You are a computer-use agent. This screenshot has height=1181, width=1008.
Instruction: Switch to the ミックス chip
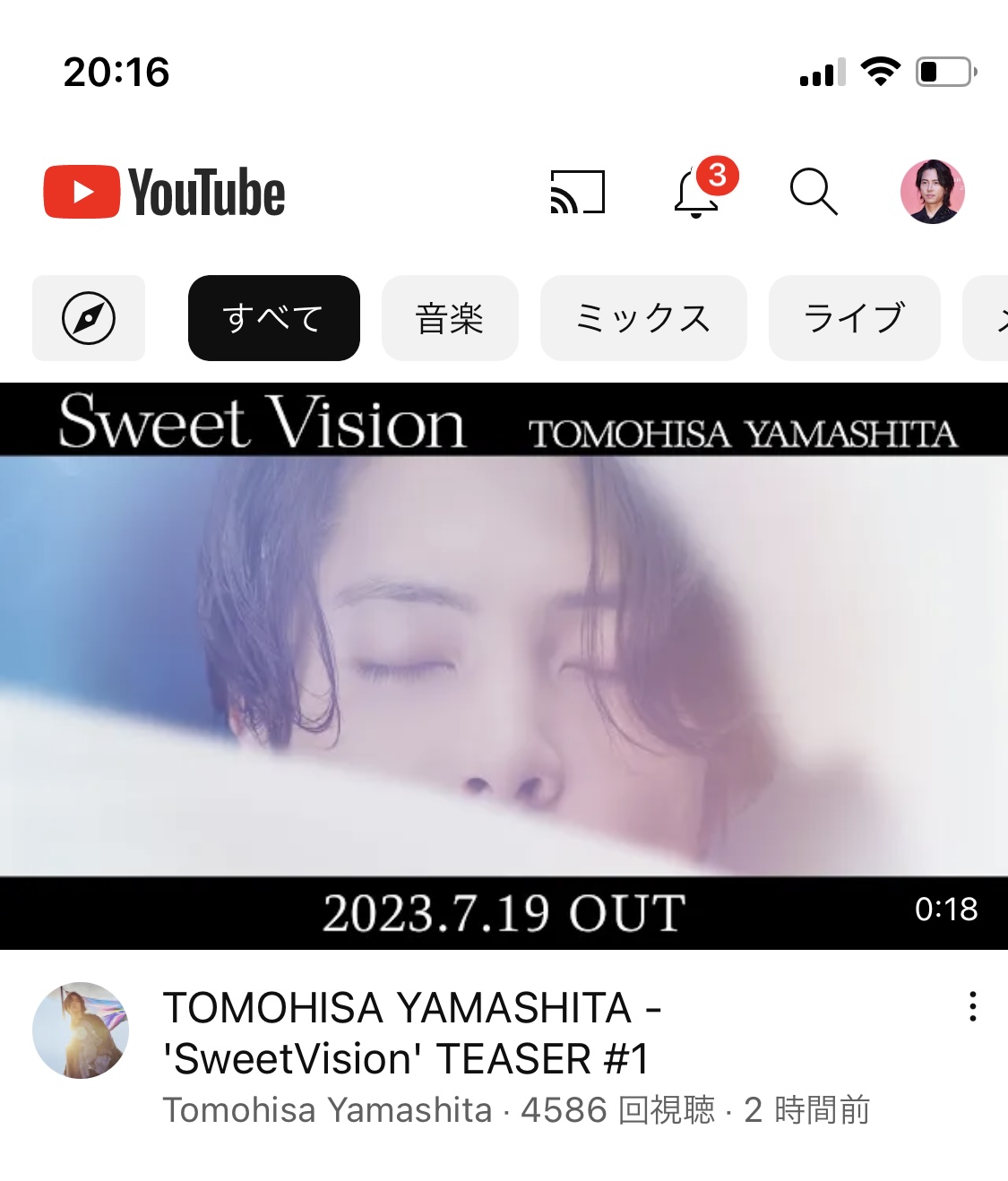[x=642, y=318]
